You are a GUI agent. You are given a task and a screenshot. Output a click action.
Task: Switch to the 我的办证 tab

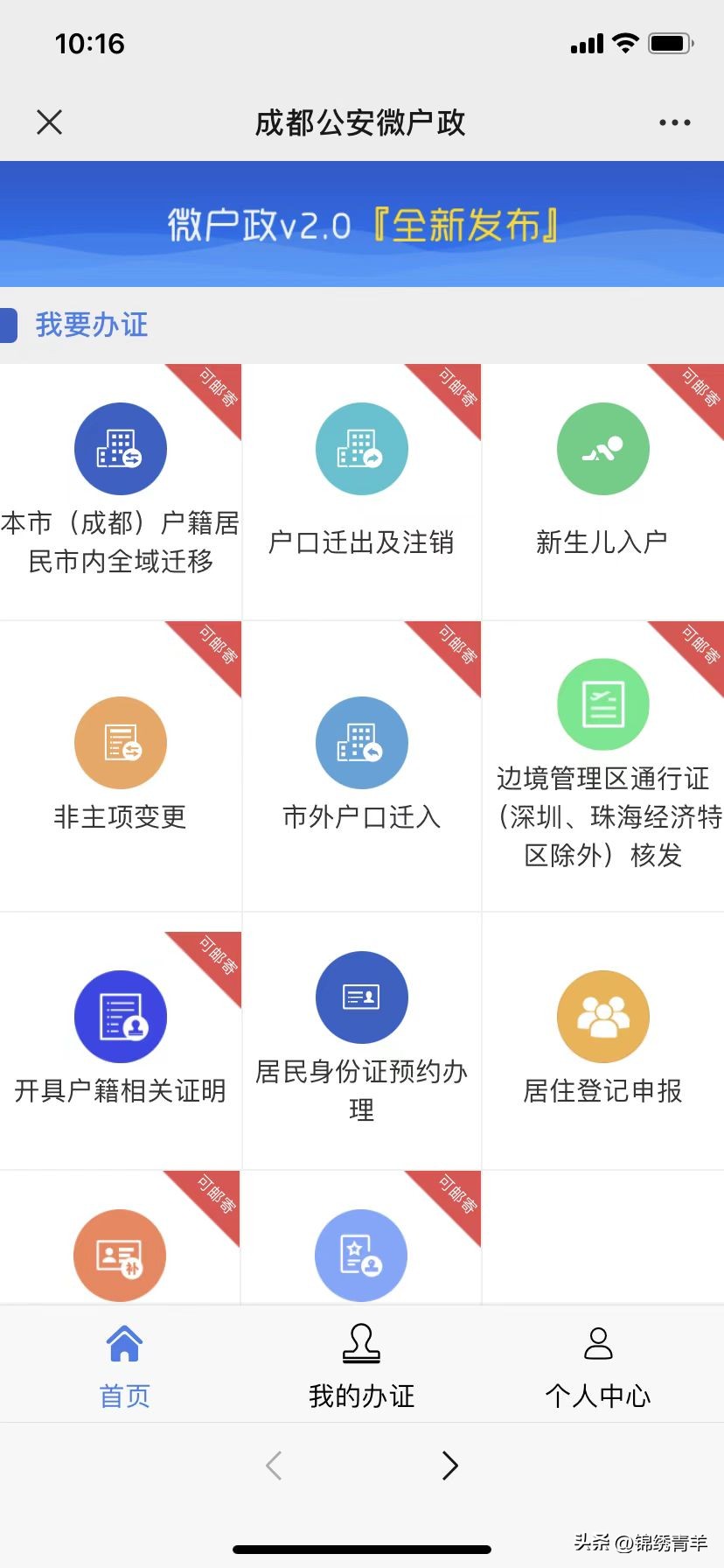pyautogui.click(x=361, y=1363)
